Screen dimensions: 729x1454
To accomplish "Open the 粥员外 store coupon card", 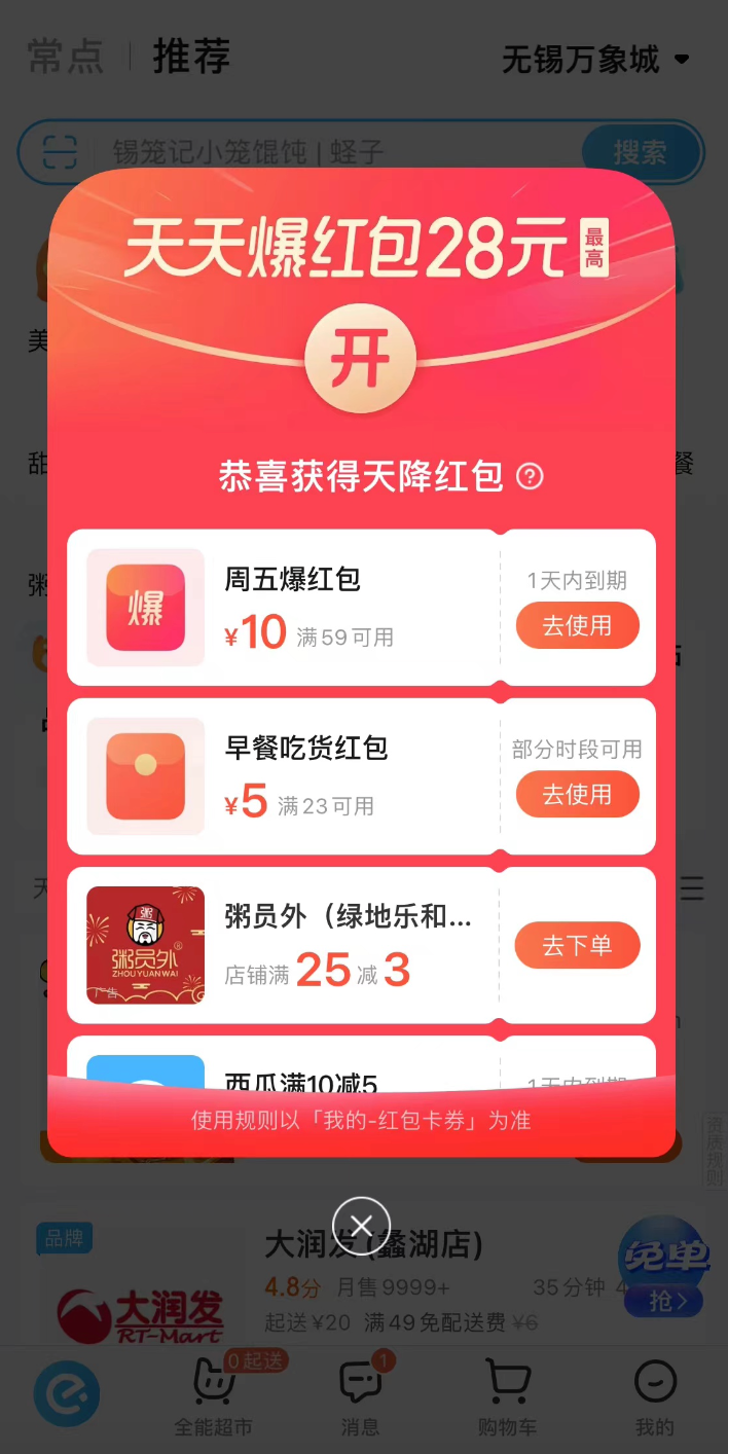I will (x=300, y=945).
